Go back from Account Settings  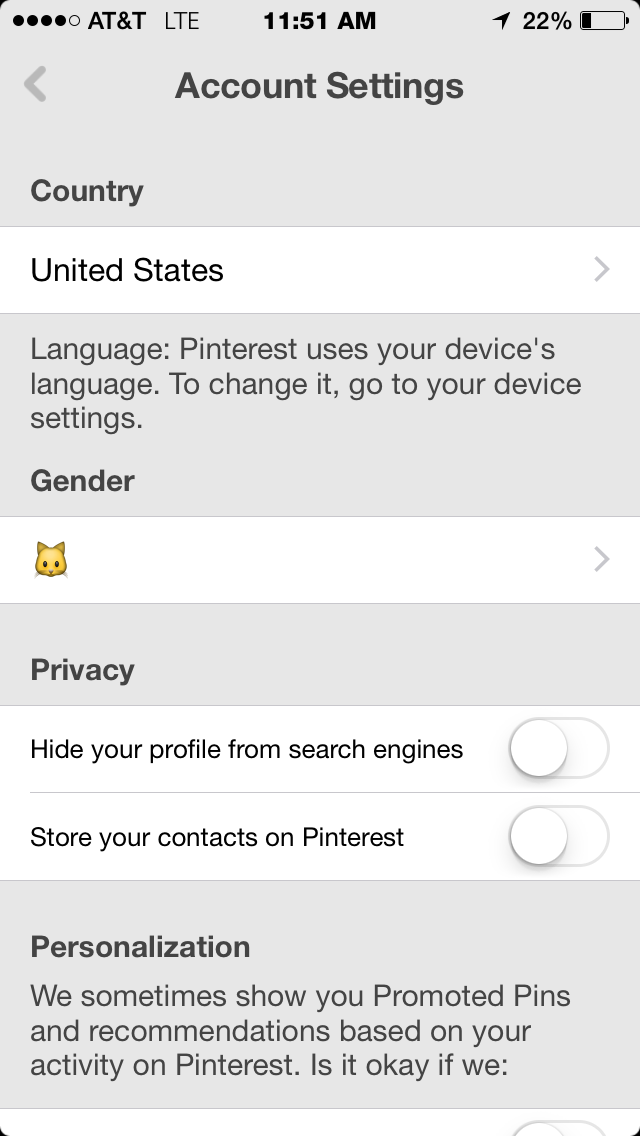[x=36, y=85]
